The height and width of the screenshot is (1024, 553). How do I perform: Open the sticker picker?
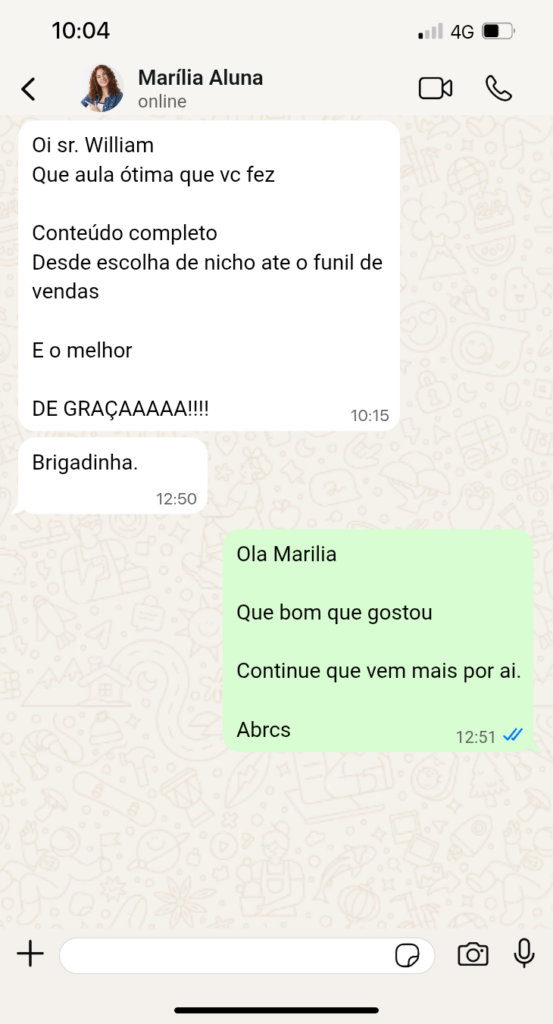coord(408,955)
